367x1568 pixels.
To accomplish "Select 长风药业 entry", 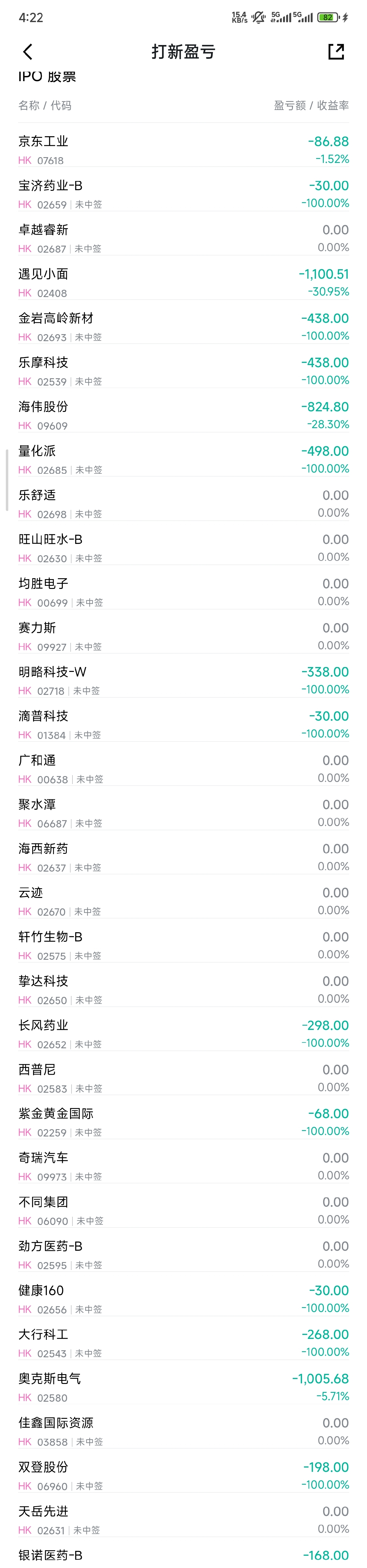I will coord(183,1034).
